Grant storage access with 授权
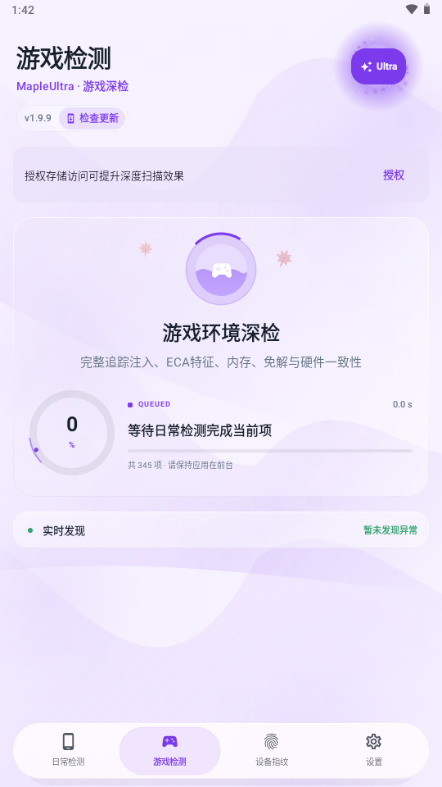442x787 pixels. (393, 175)
